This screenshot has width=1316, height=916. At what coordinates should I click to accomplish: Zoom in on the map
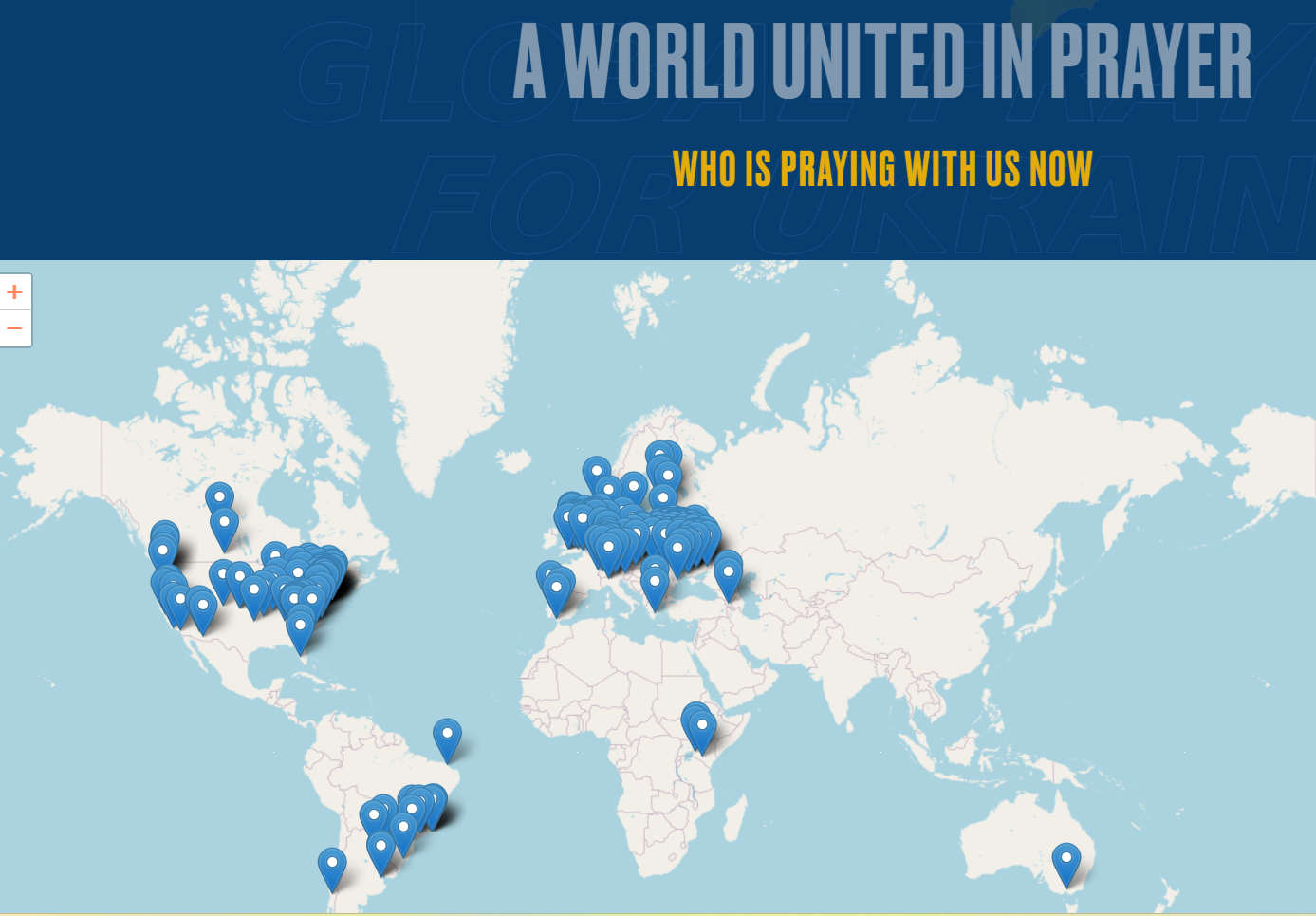14,292
